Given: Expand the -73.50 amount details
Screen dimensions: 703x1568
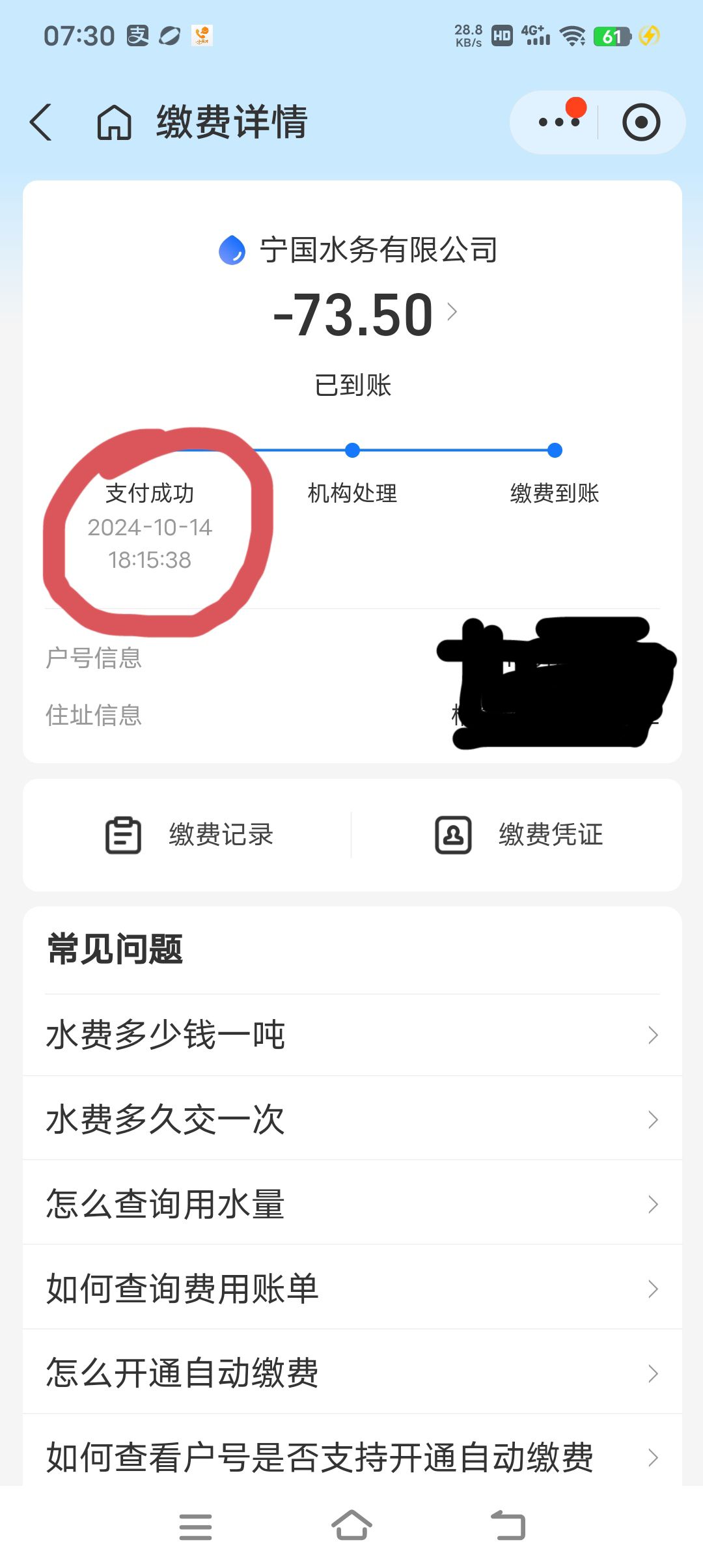Looking at the screenshot, I should coord(365,315).
